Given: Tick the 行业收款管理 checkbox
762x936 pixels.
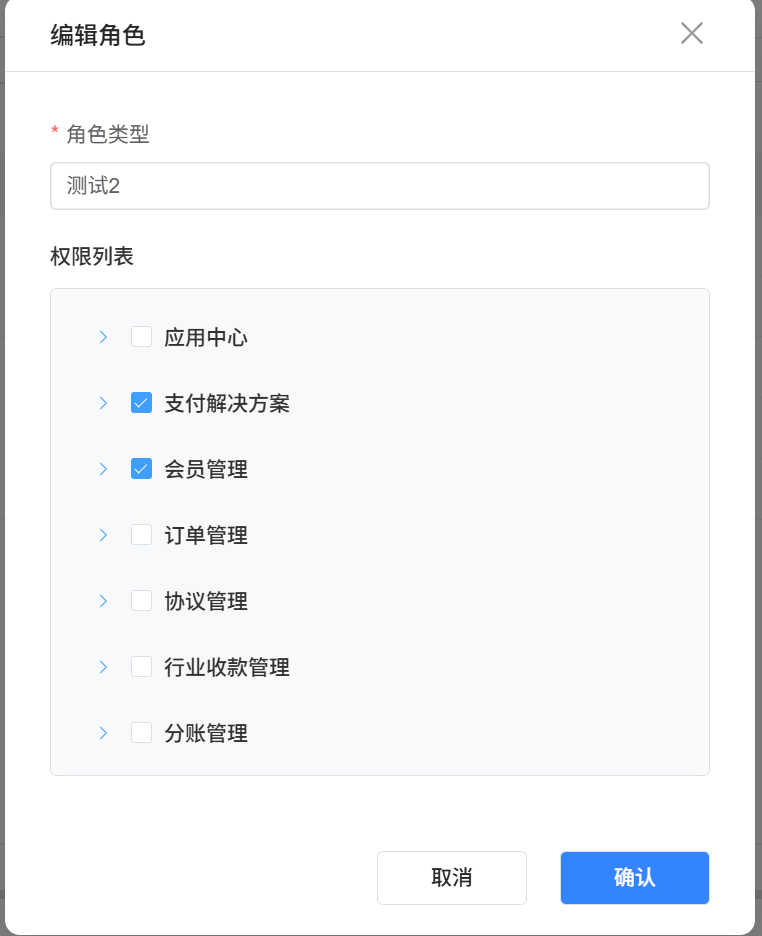Looking at the screenshot, I should click(x=141, y=667).
